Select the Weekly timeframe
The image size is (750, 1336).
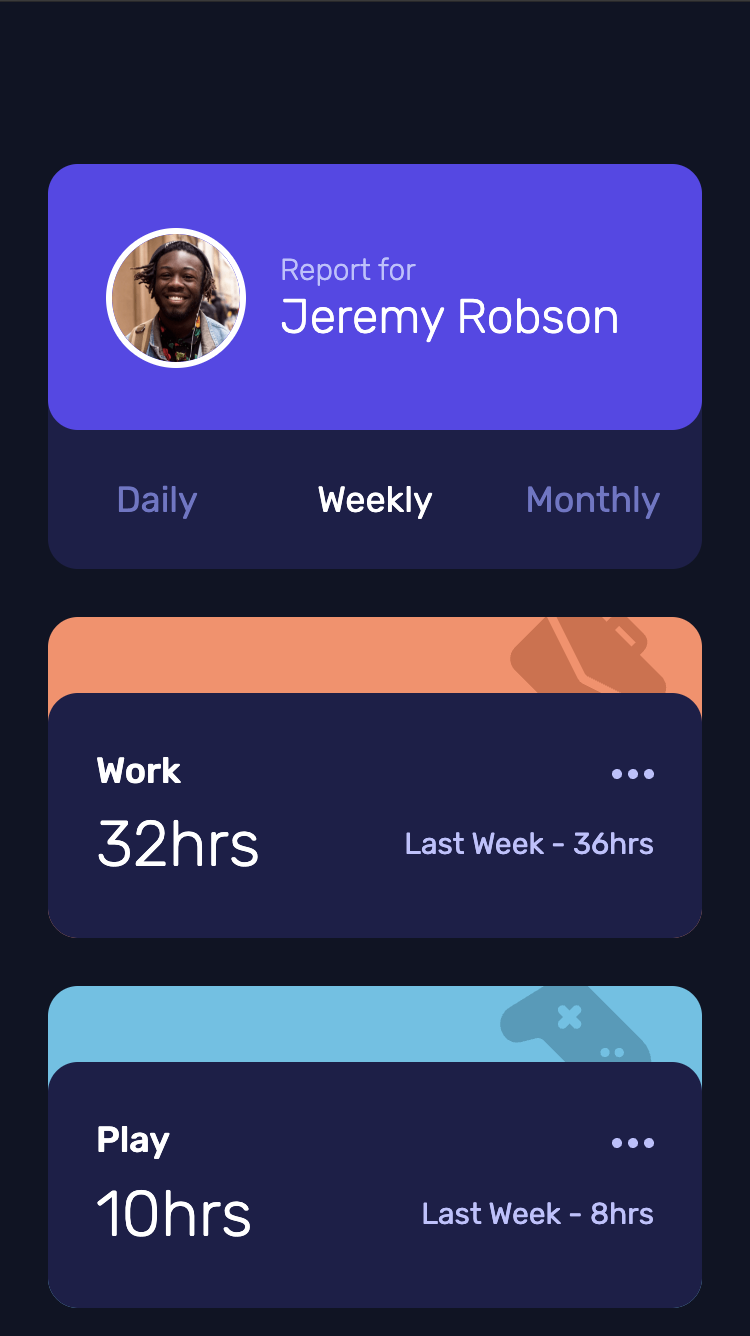click(x=375, y=500)
